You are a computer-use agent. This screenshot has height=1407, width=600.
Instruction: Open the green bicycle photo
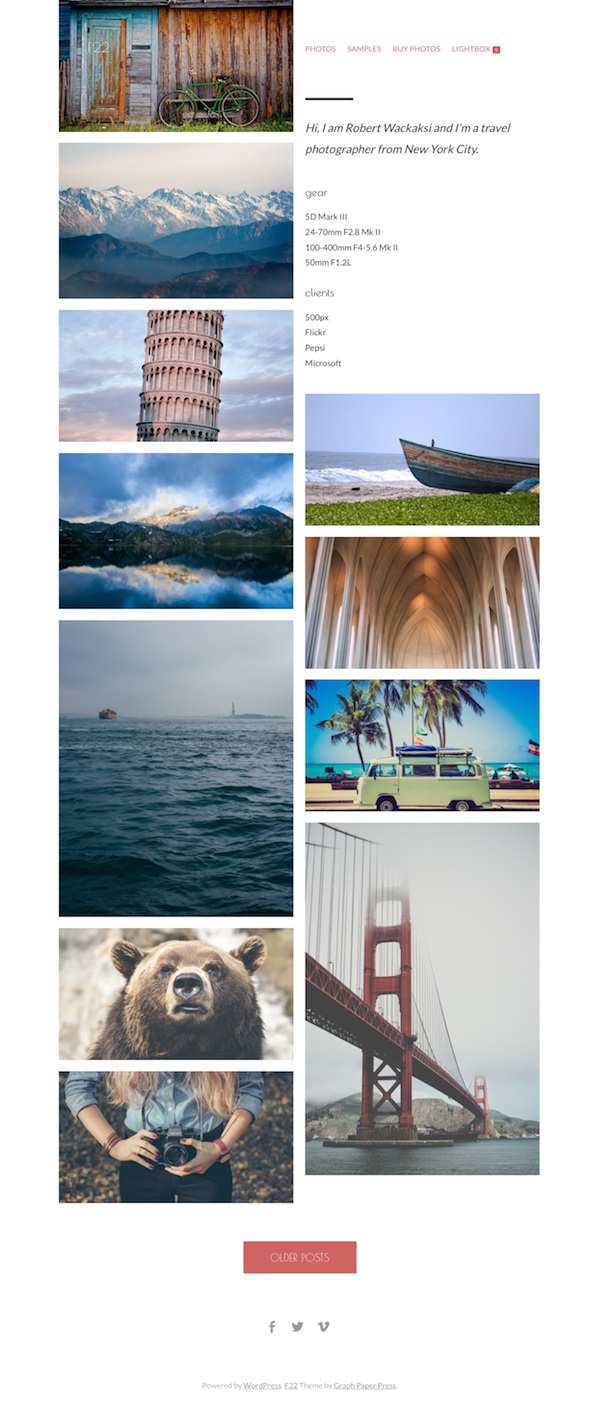176,66
